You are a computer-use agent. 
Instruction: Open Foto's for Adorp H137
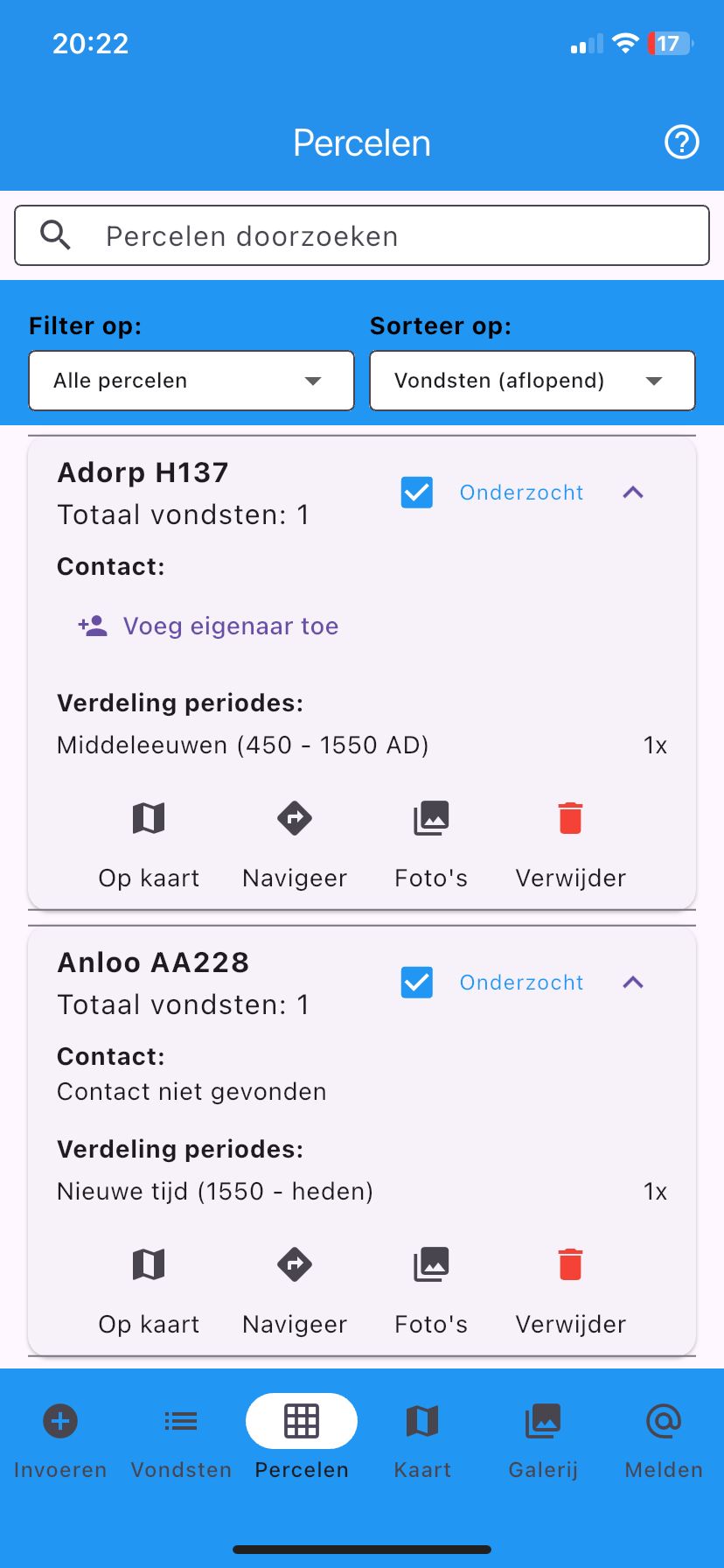click(431, 842)
